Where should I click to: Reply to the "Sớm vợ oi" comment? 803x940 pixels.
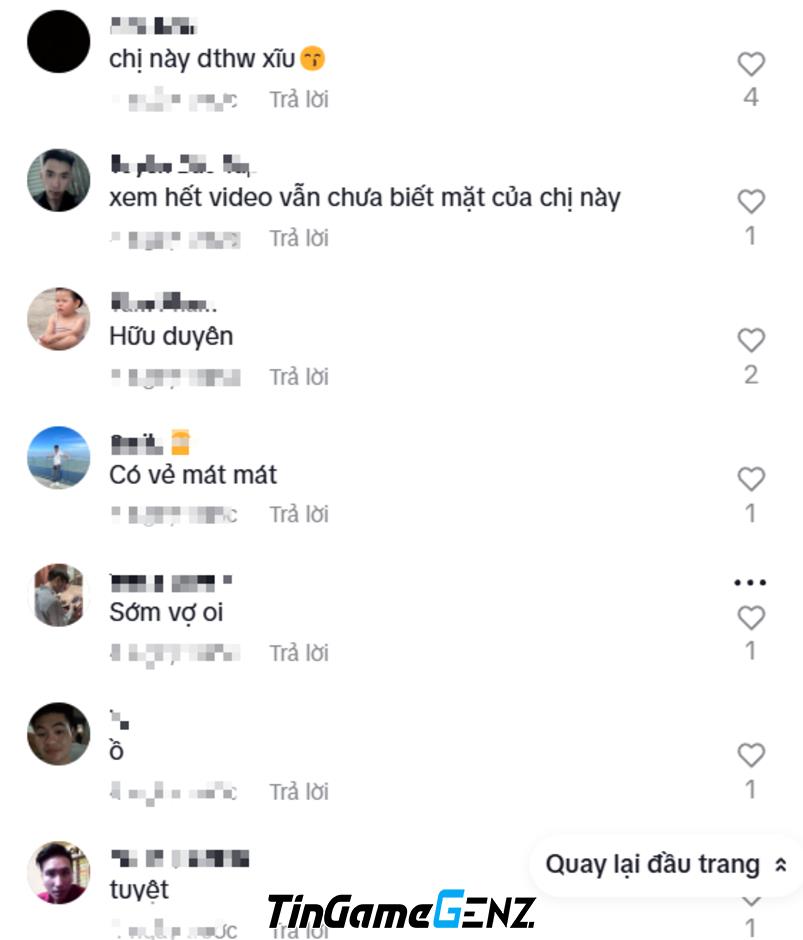(x=298, y=653)
